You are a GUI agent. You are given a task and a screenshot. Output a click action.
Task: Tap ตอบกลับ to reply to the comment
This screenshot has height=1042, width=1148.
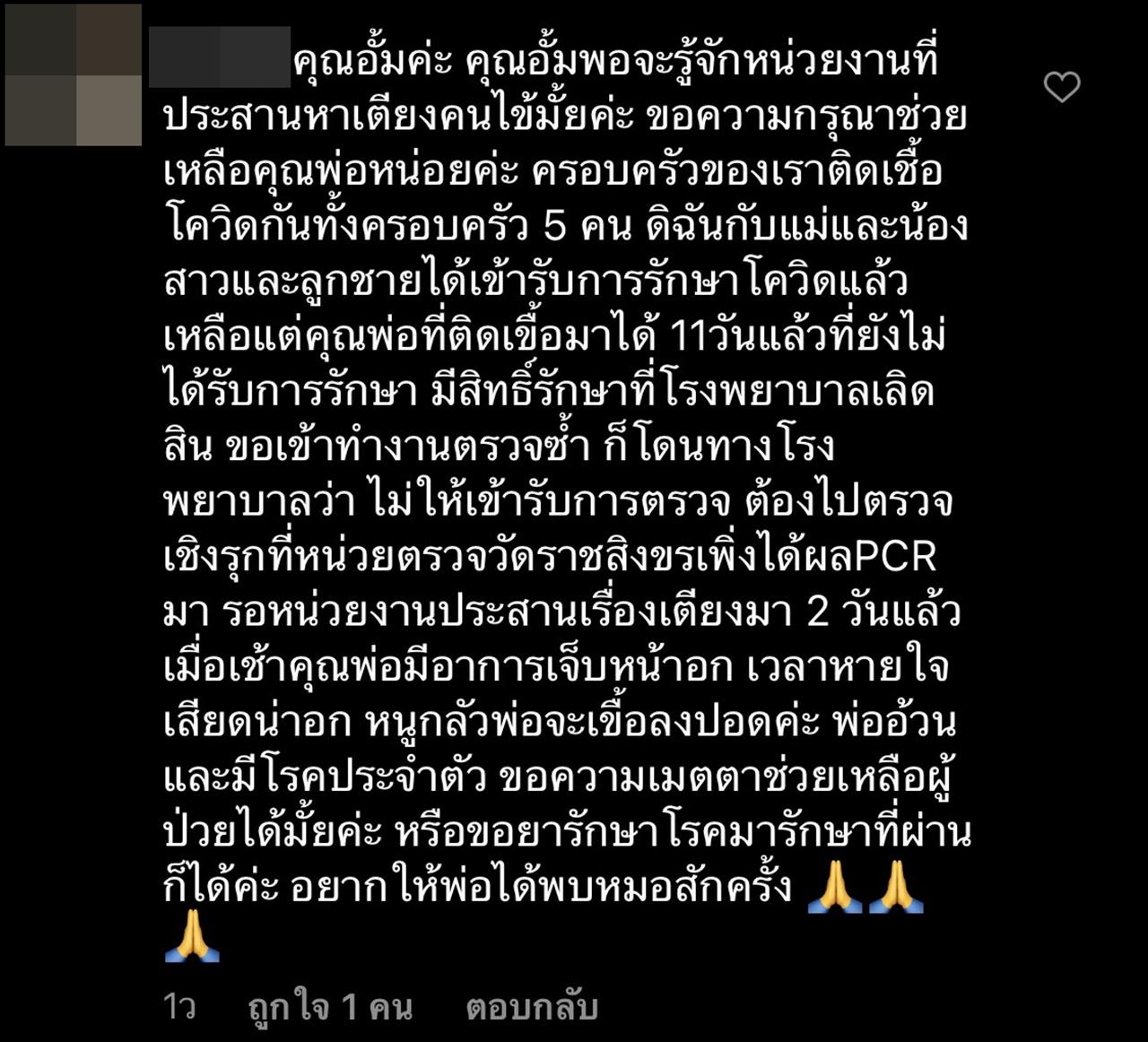coord(532,1007)
